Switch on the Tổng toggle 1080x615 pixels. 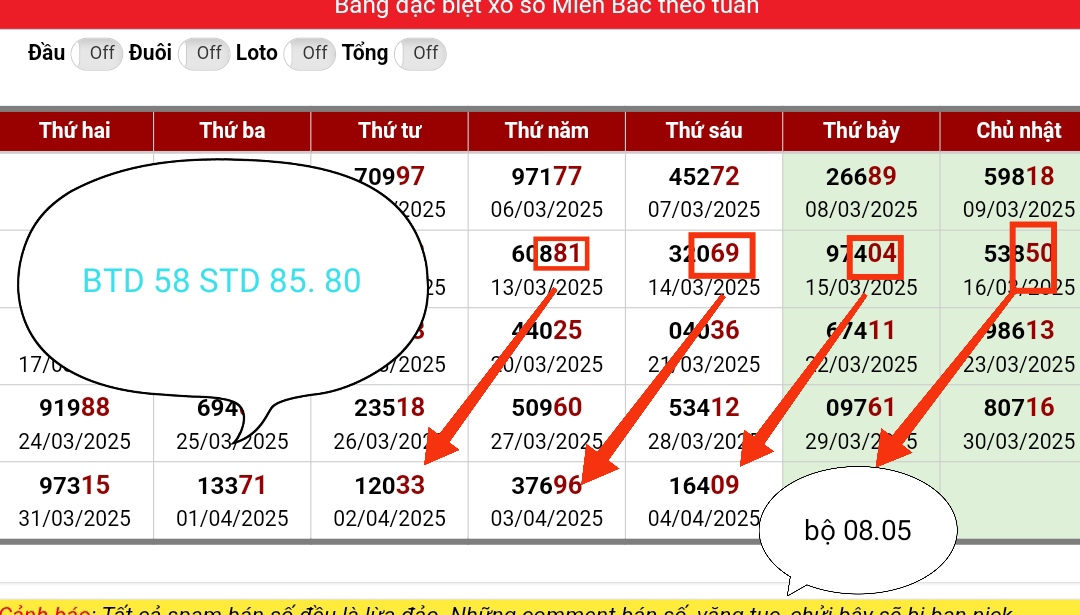pos(421,53)
